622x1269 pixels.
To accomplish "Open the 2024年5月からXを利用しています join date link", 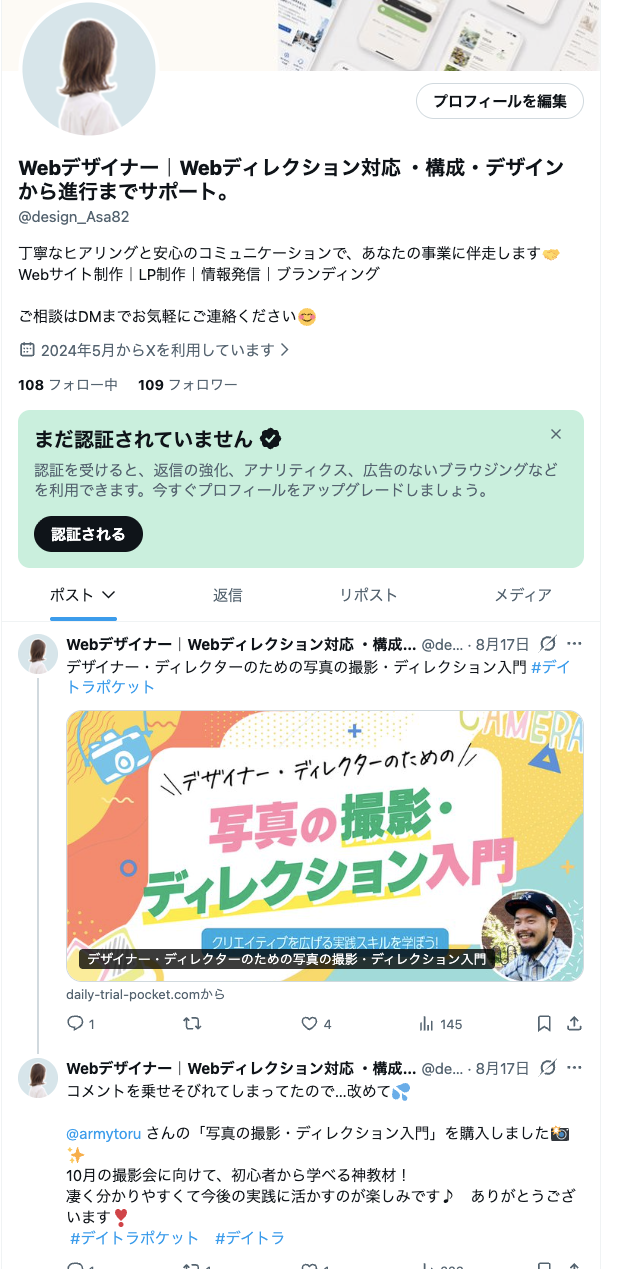I will pyautogui.click(x=155, y=350).
